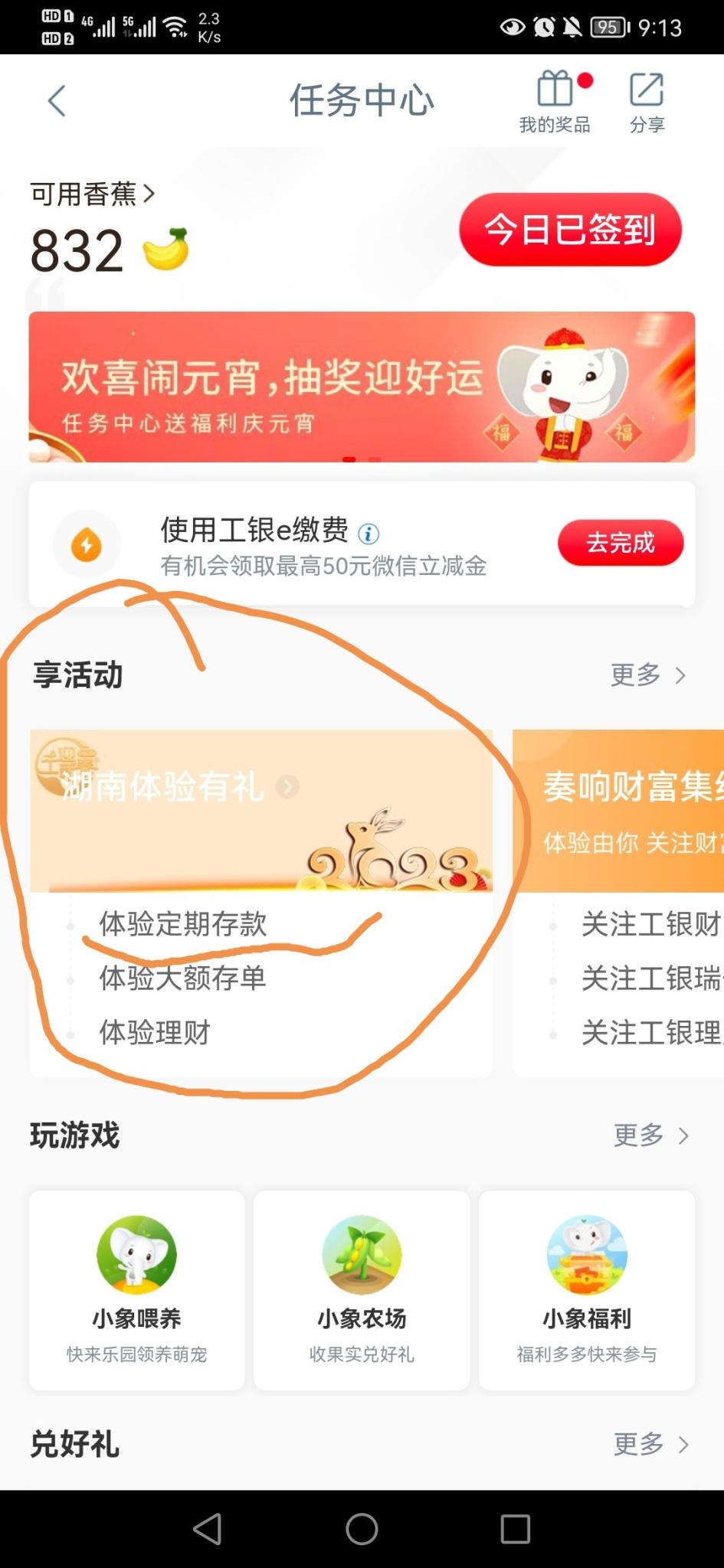Tap 去完成 for 工银e缴费 task
Image resolution: width=724 pixels, height=1568 pixels.
620,543
